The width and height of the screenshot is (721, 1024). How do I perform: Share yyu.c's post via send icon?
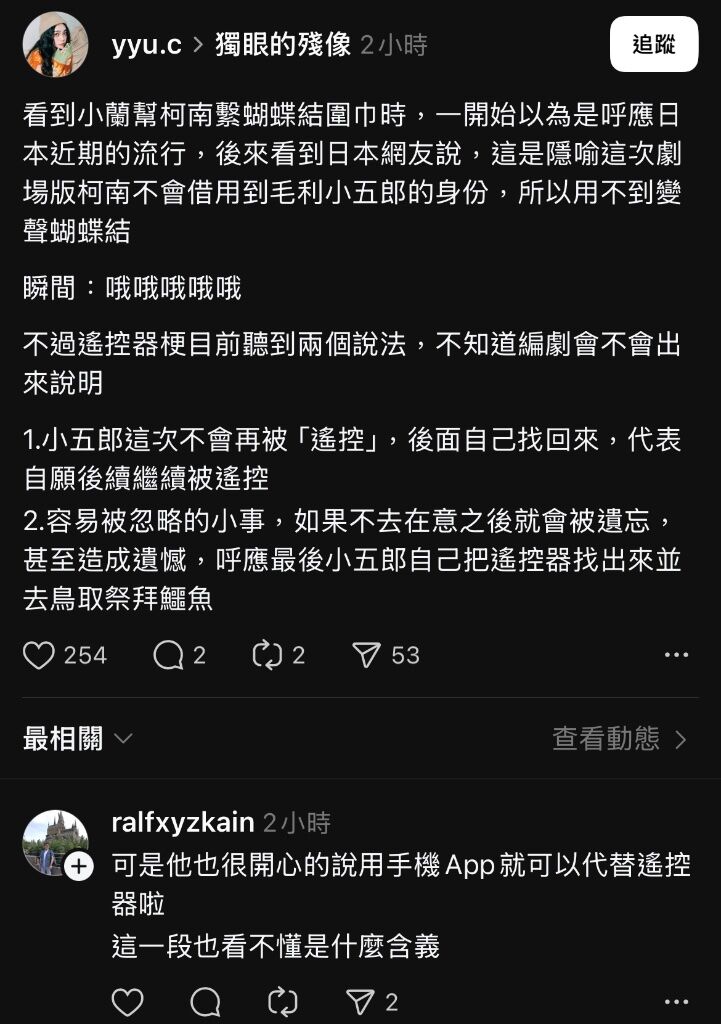click(367, 655)
